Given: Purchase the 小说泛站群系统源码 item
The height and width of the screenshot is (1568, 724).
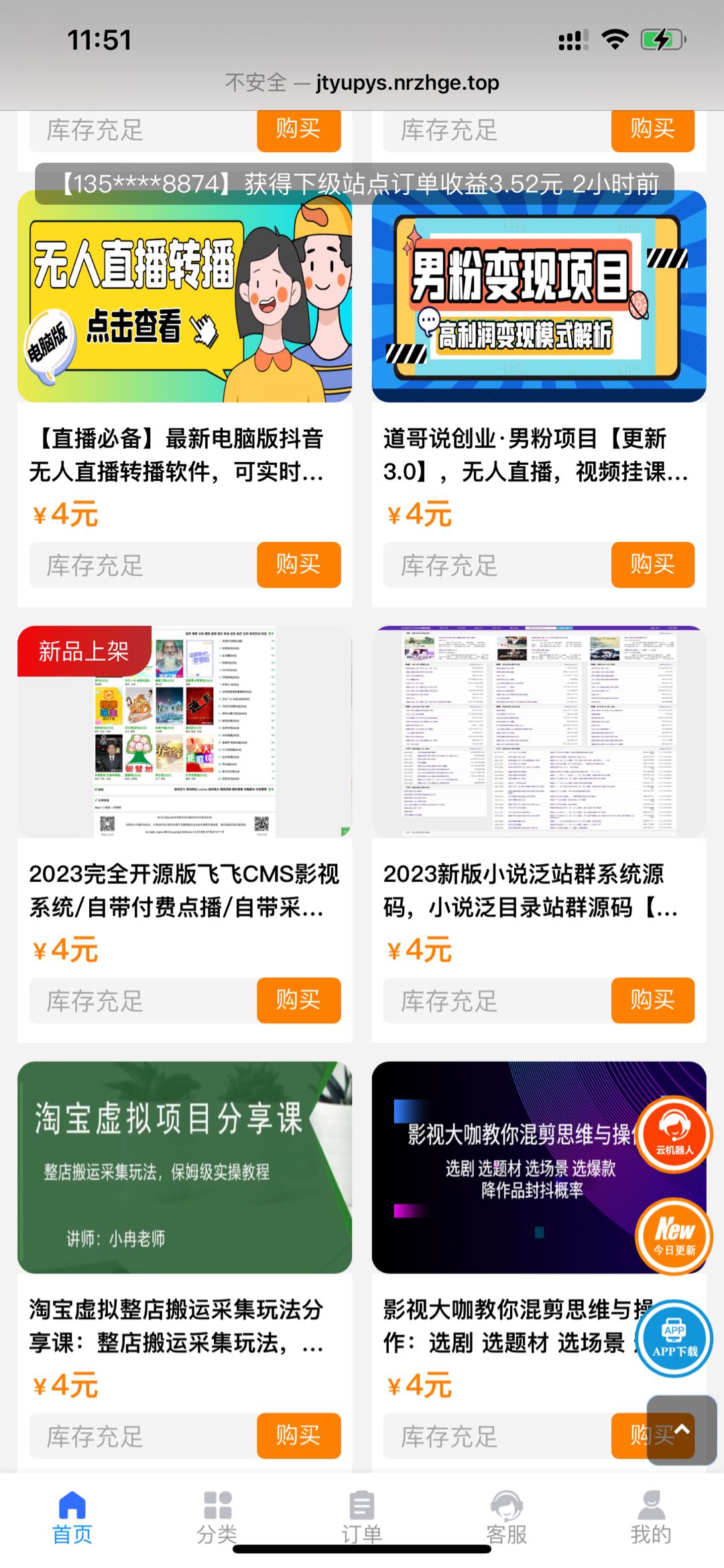Looking at the screenshot, I should pos(652,1000).
